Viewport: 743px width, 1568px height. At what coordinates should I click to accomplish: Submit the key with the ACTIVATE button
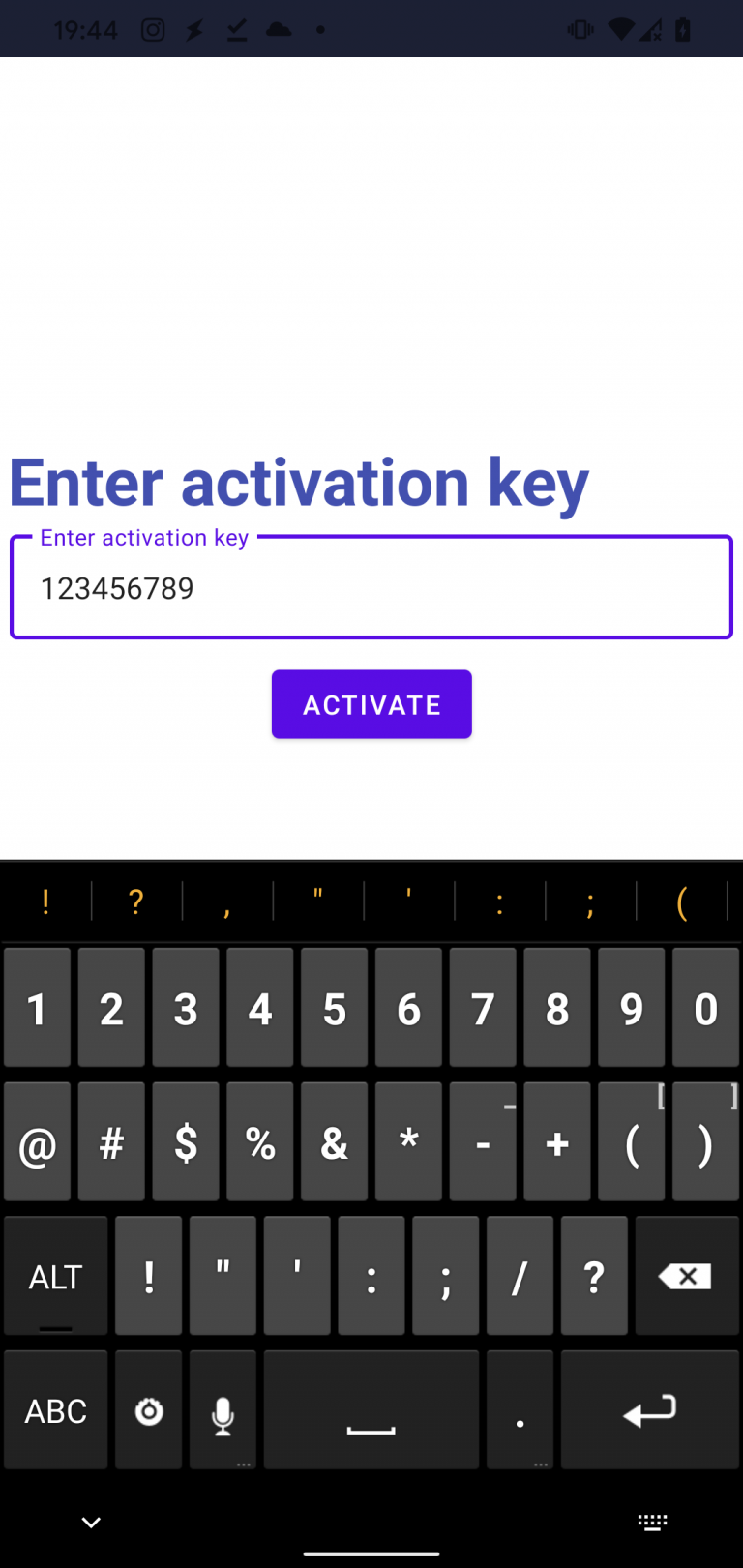[371, 704]
